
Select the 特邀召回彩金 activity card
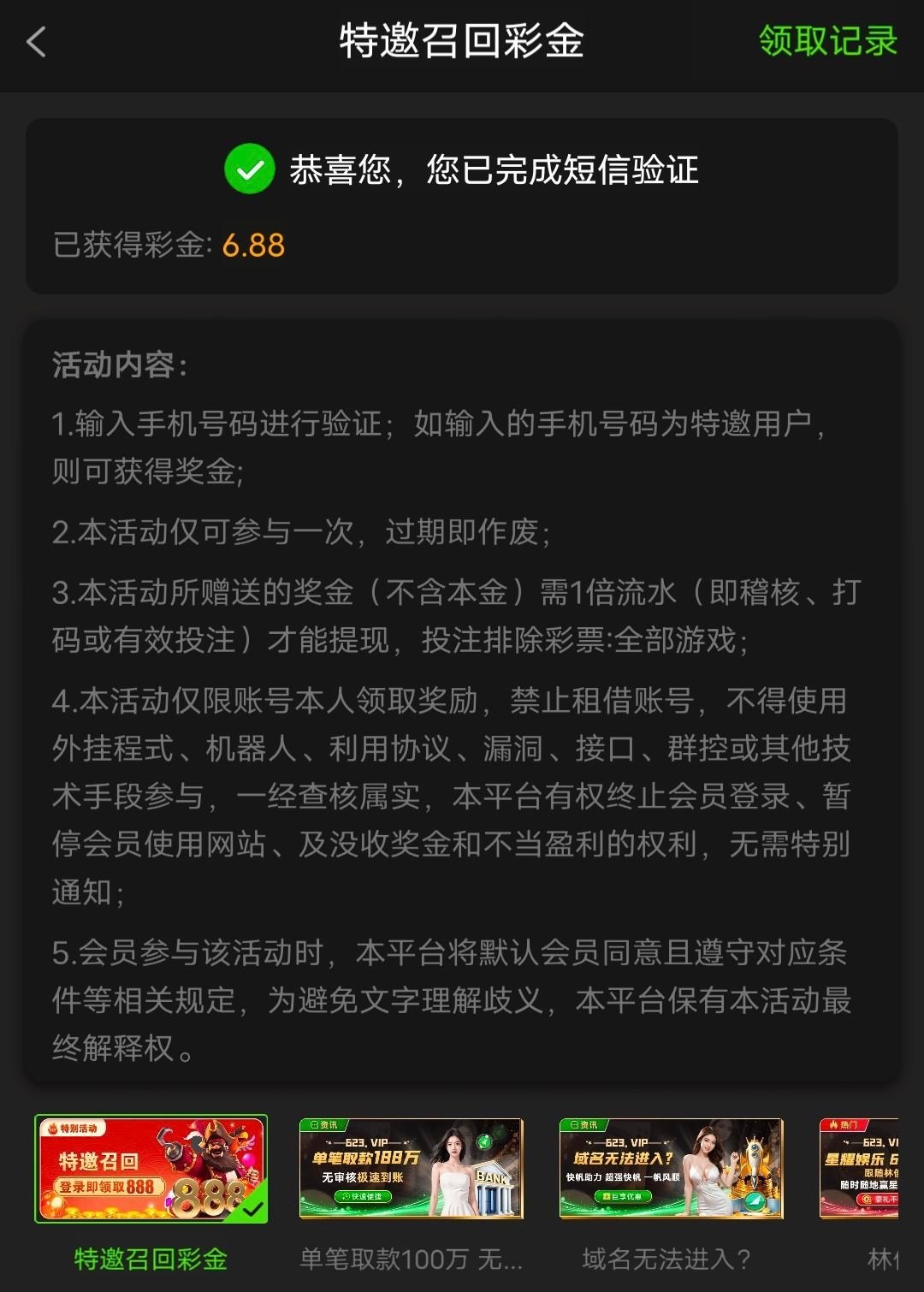point(151,1168)
